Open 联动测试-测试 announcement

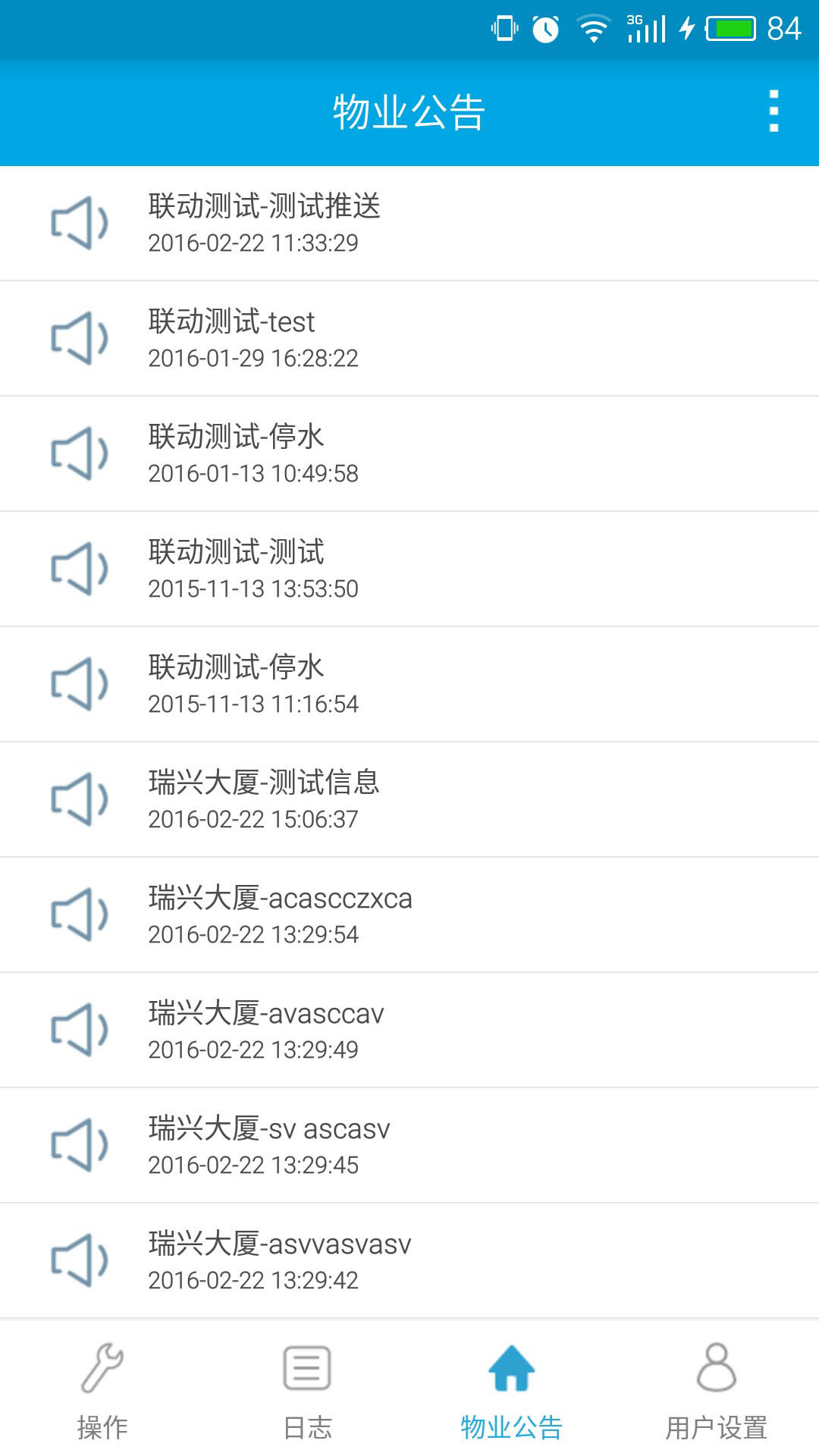409,570
